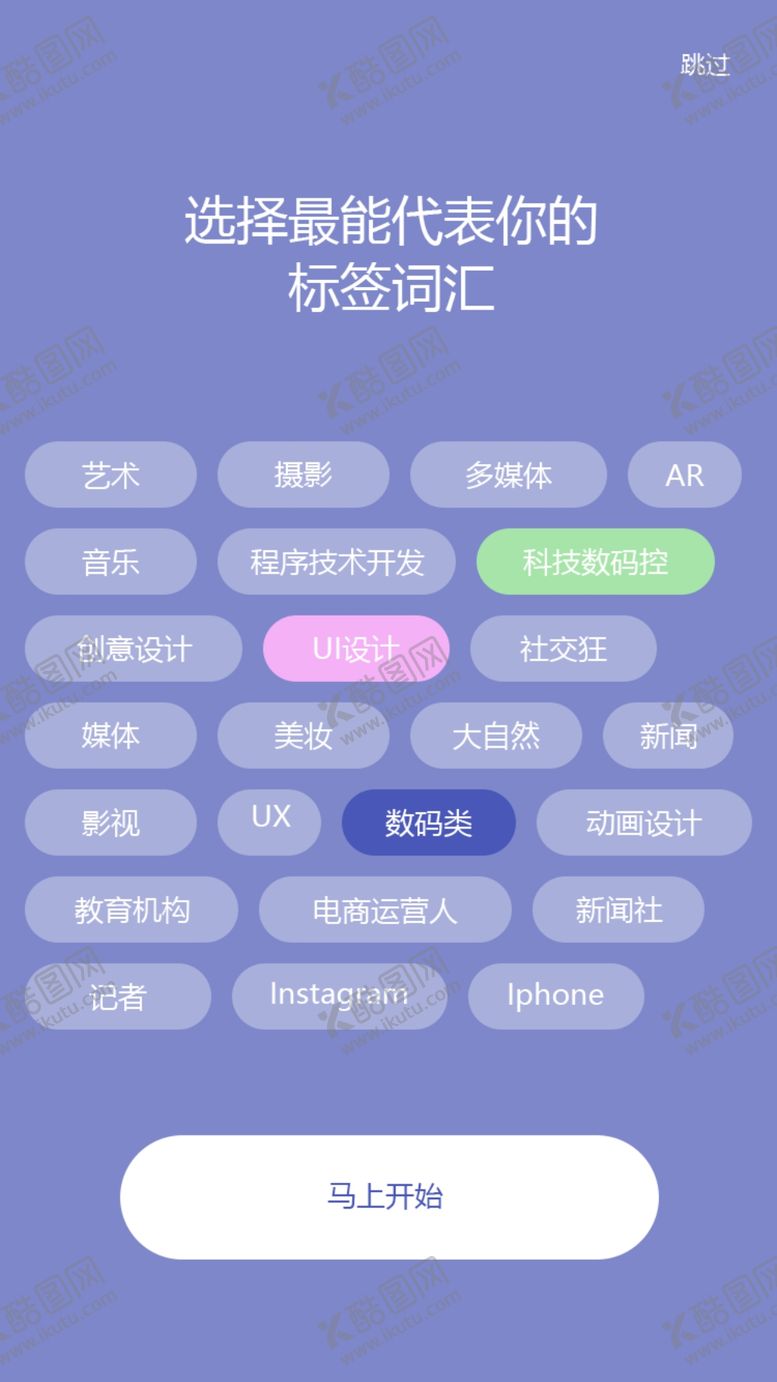The width and height of the screenshot is (777, 1382).
Task: Select the 音乐 tag
Action: pyautogui.click(x=111, y=561)
